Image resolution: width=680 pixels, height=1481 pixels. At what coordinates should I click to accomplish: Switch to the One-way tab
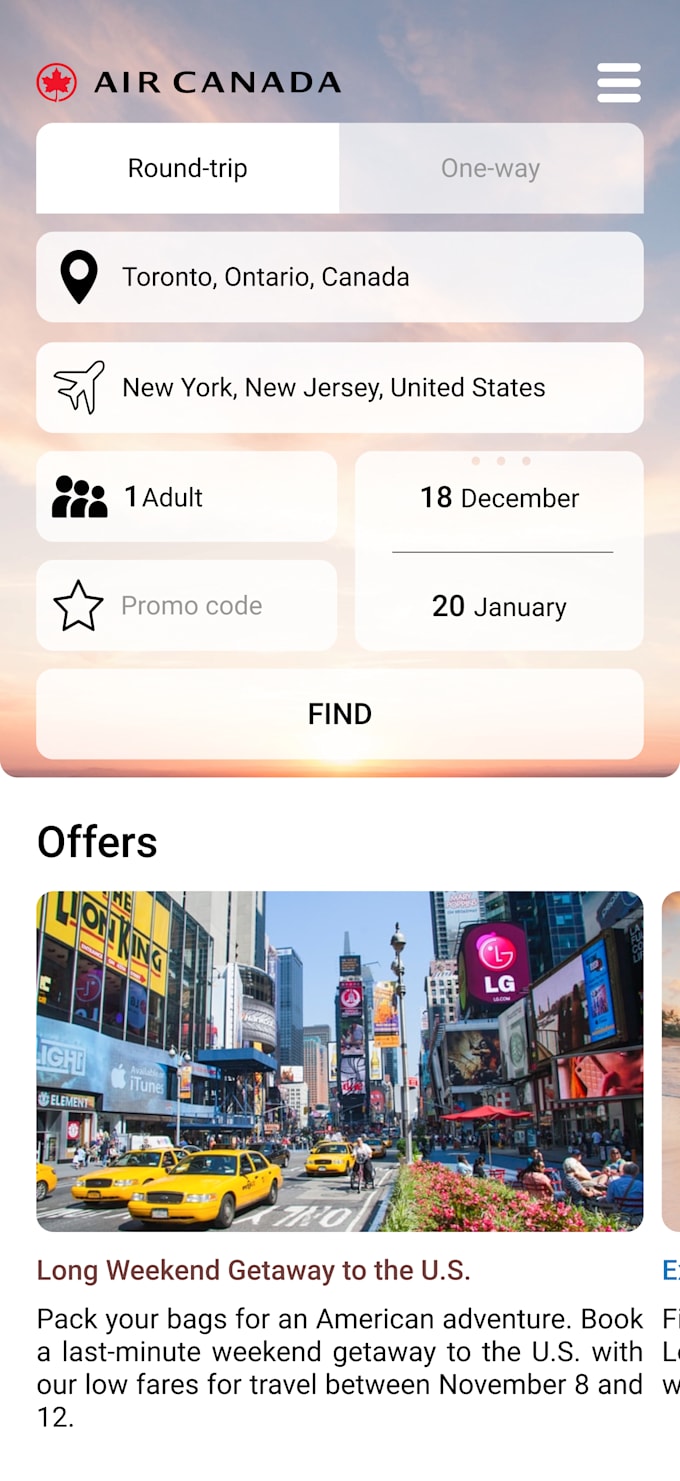coord(491,168)
